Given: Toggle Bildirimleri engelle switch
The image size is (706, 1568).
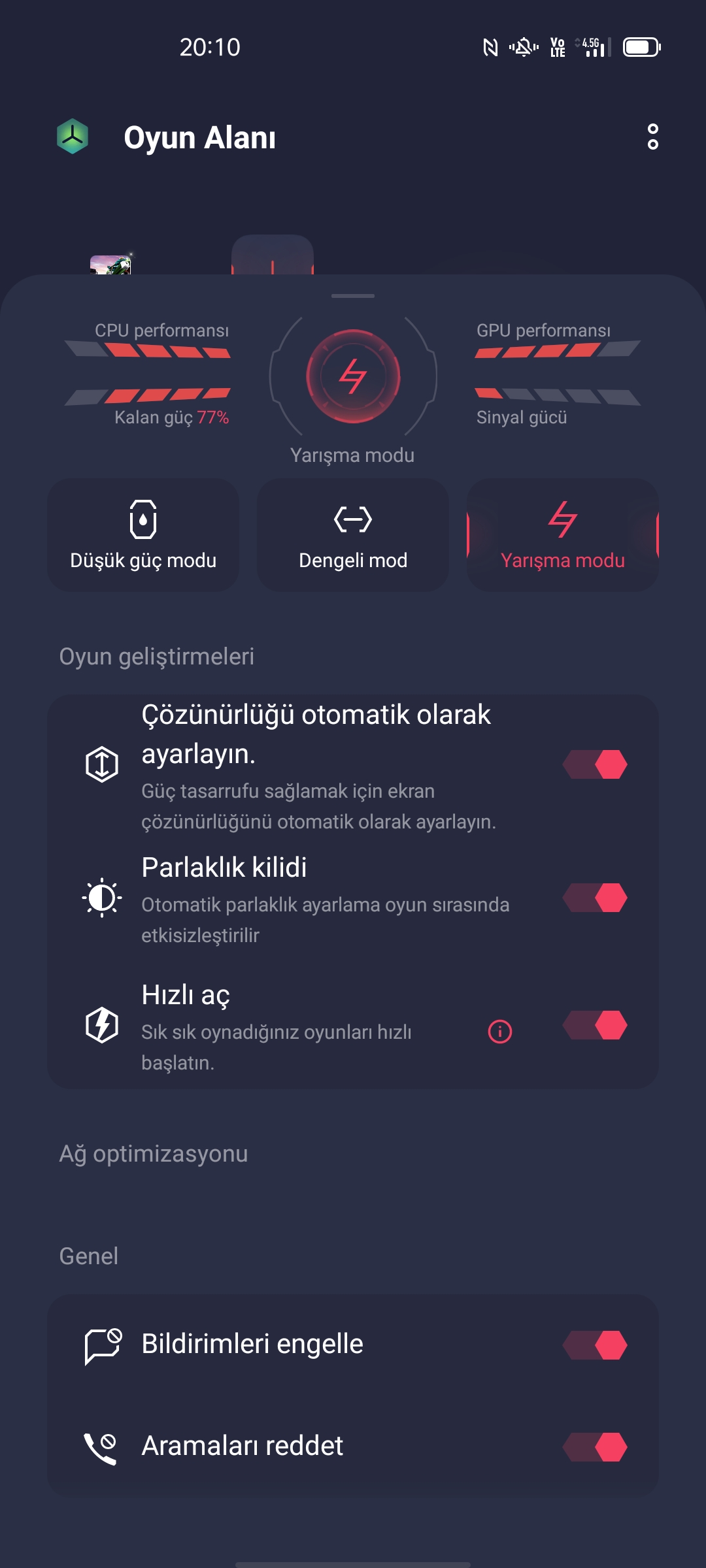Looking at the screenshot, I should pos(595,1345).
